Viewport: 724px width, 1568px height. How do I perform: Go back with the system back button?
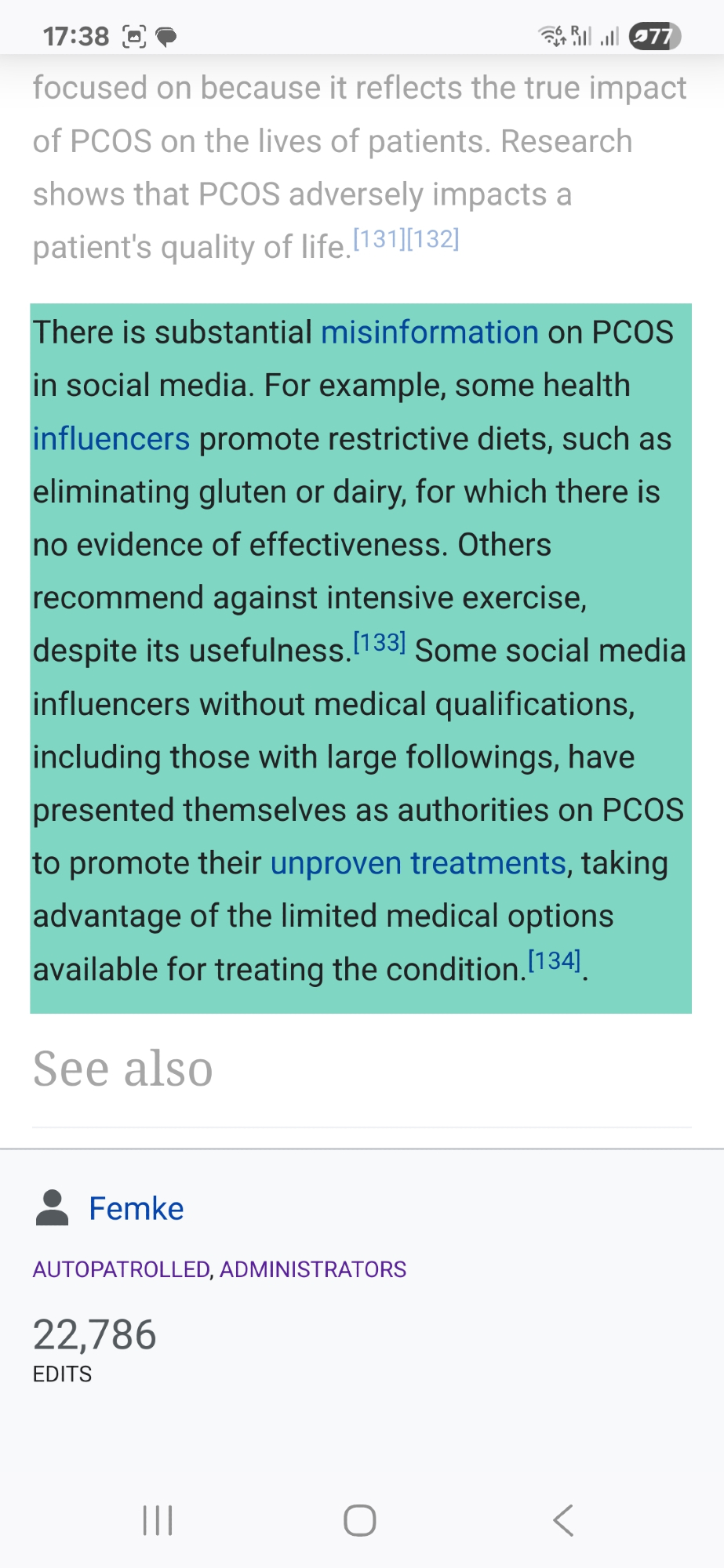click(x=563, y=1520)
